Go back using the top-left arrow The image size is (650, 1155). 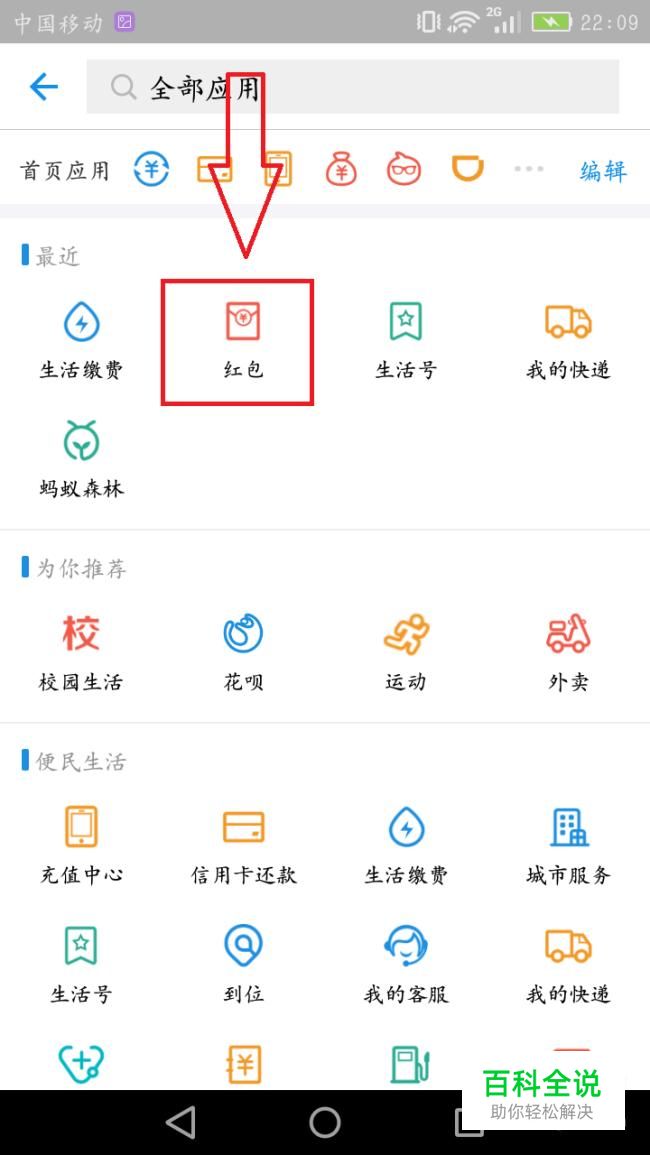point(44,88)
